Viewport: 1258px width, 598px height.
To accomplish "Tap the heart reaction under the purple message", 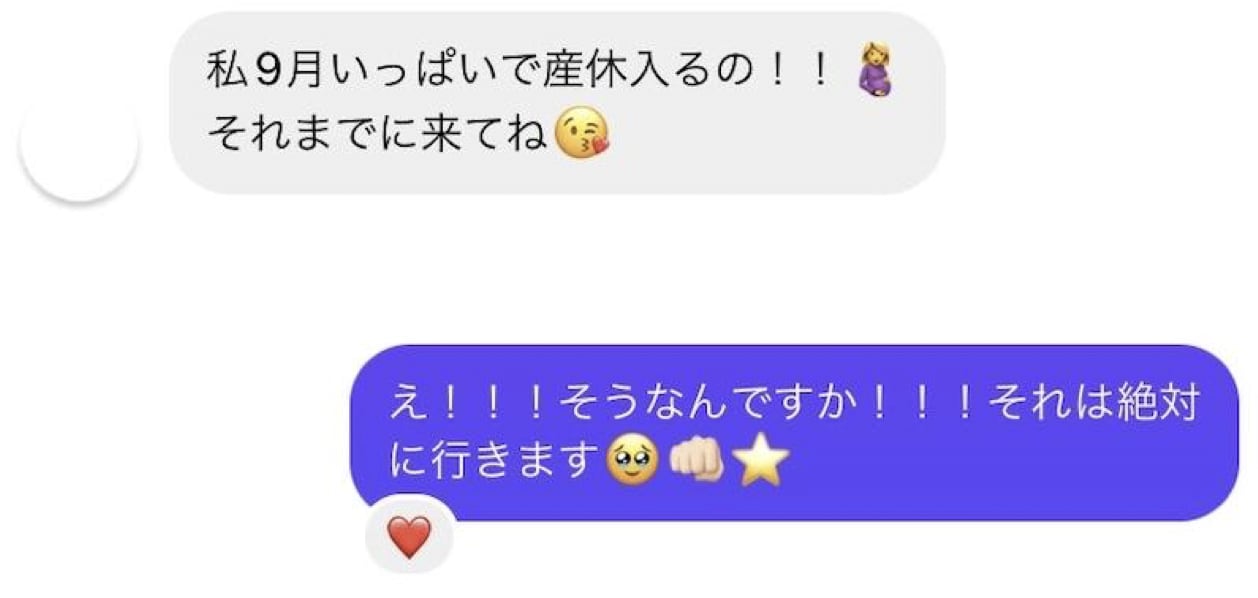I will point(409,538).
